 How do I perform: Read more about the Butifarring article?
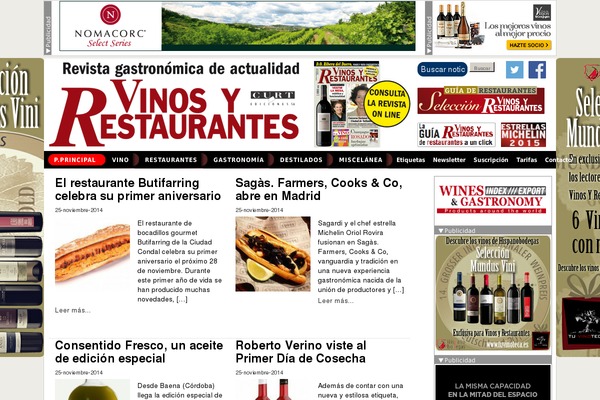pos(72,310)
